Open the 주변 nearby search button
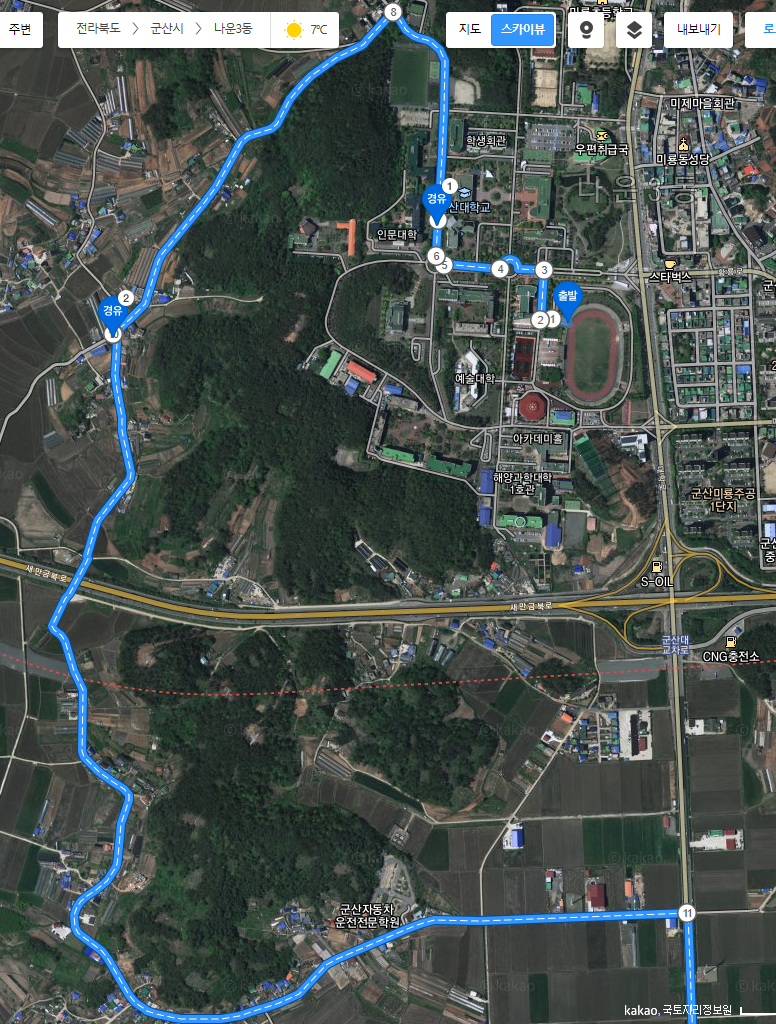The height and width of the screenshot is (1024, 776). click(x=20, y=30)
